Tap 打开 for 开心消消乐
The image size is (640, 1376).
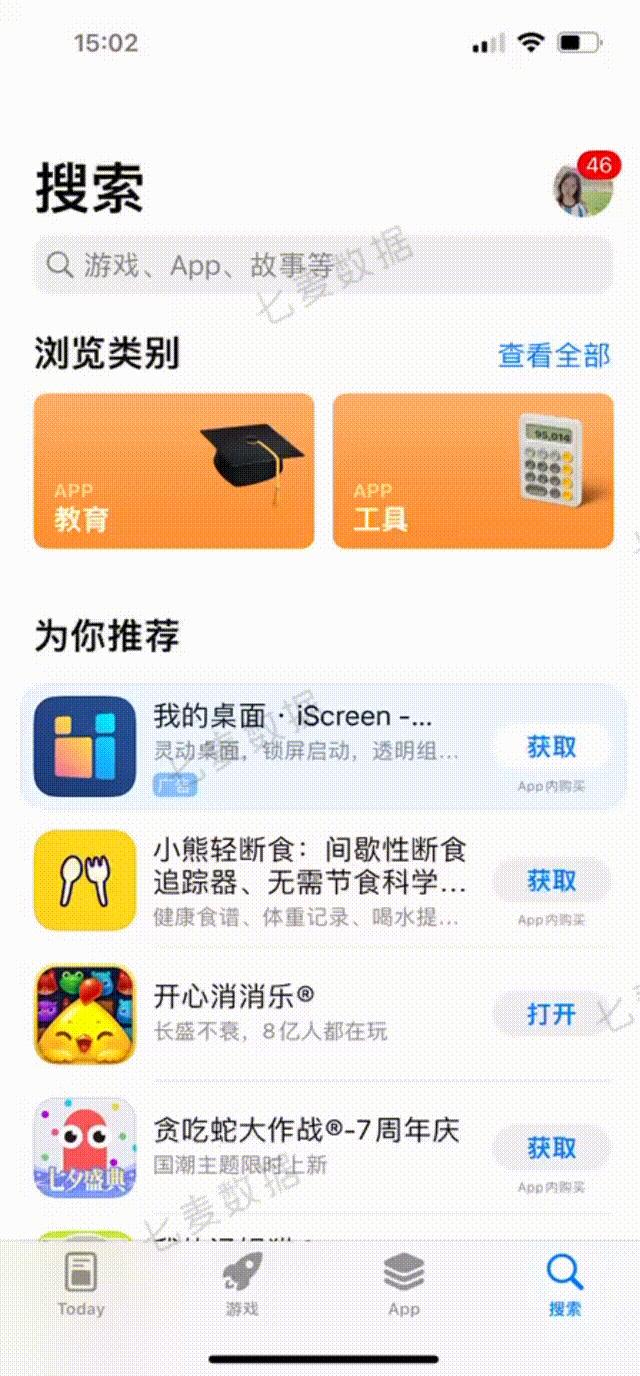[551, 1014]
